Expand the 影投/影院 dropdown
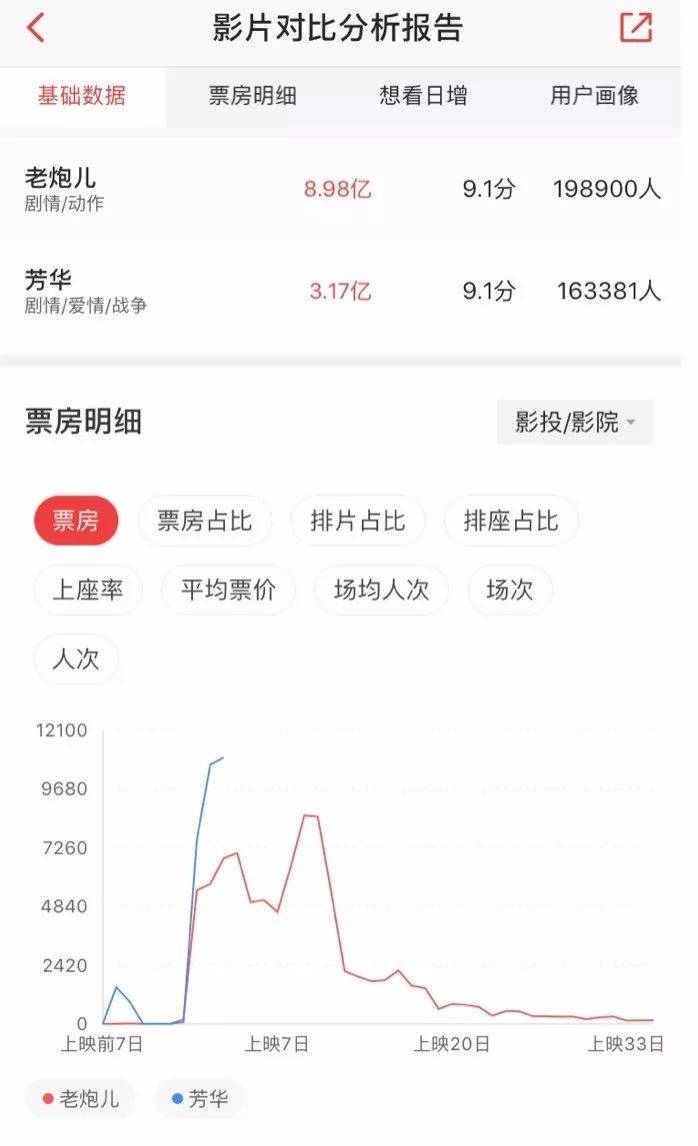 [x=575, y=422]
